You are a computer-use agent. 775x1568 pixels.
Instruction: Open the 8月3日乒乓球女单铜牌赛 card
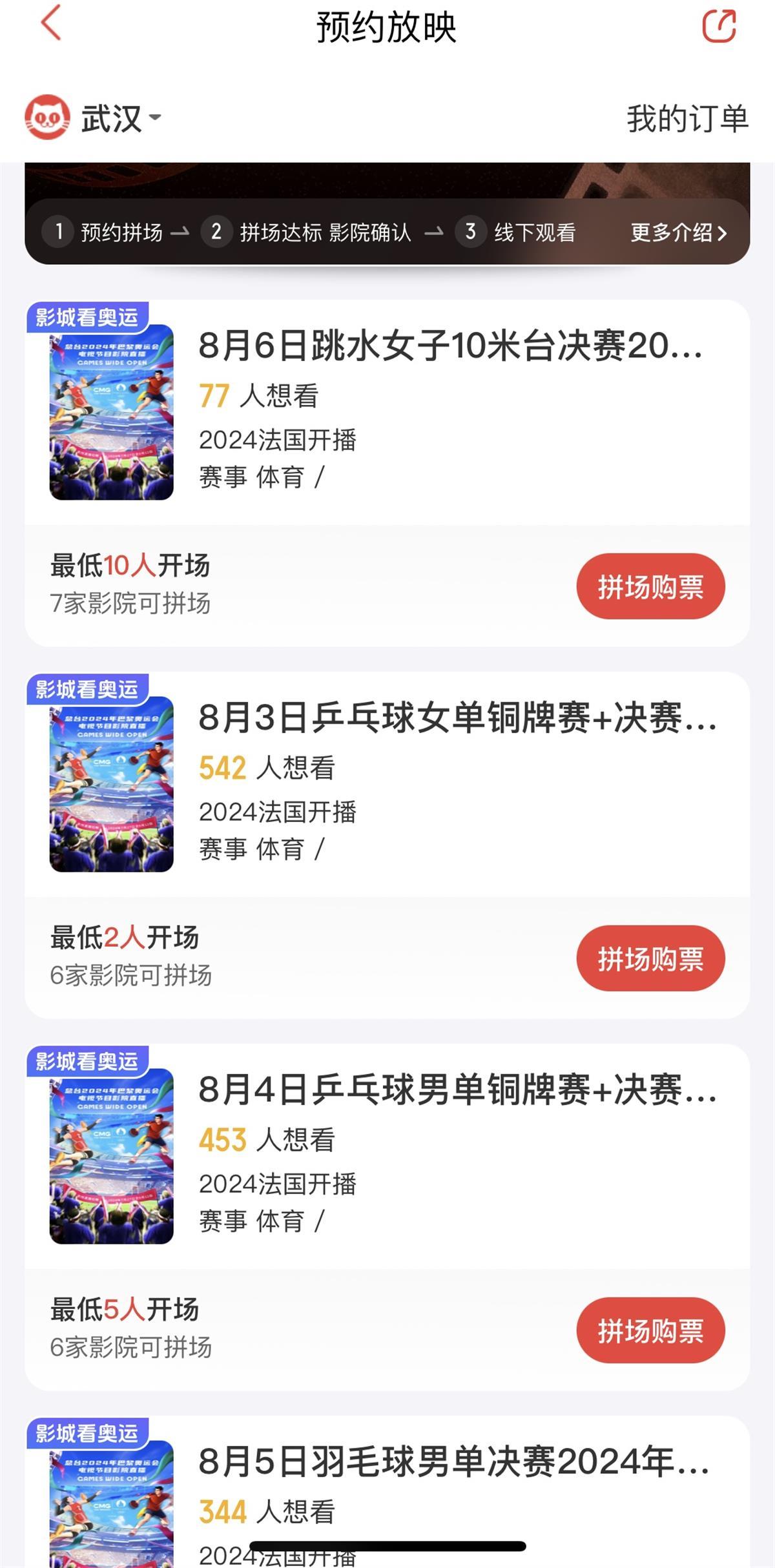click(x=456, y=718)
